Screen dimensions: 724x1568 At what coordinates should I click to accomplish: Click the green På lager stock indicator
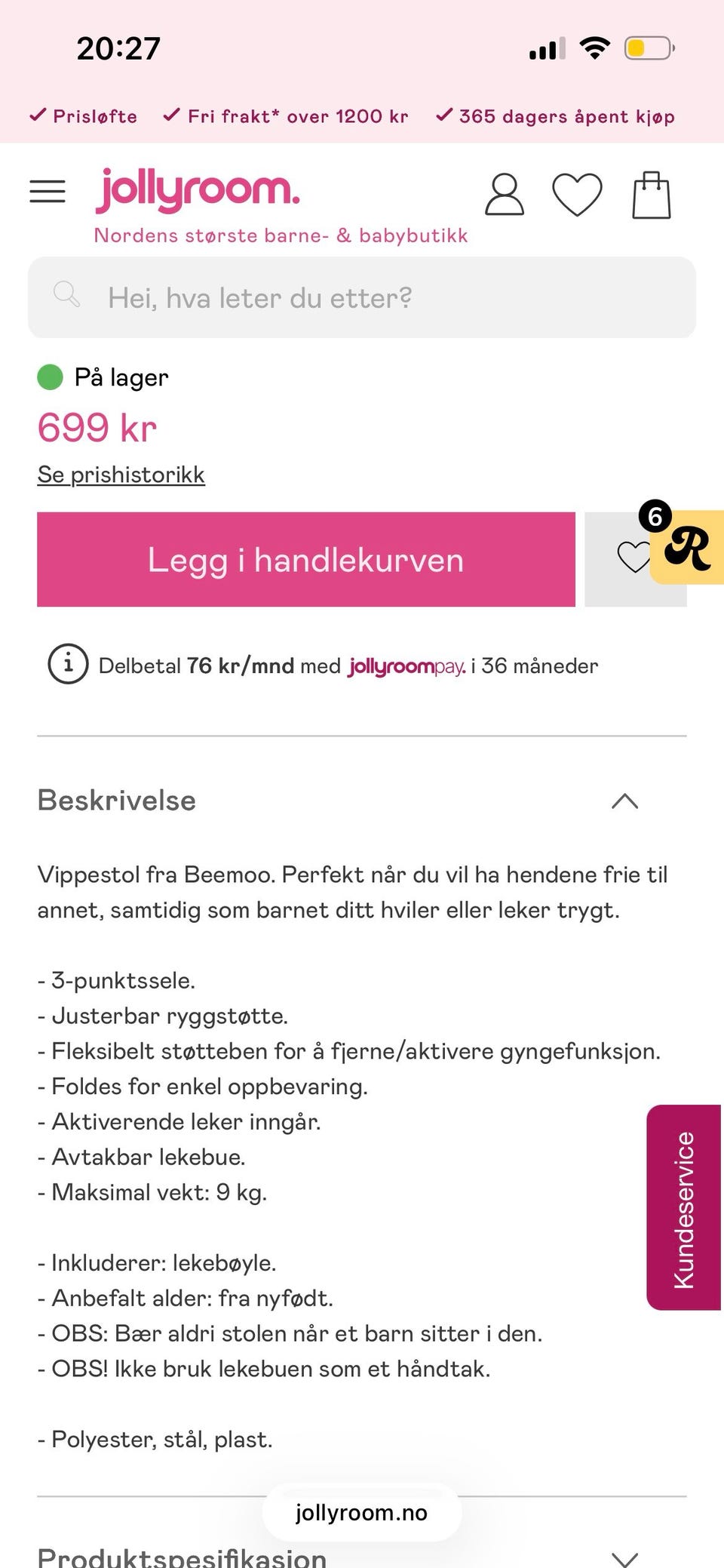click(x=50, y=377)
